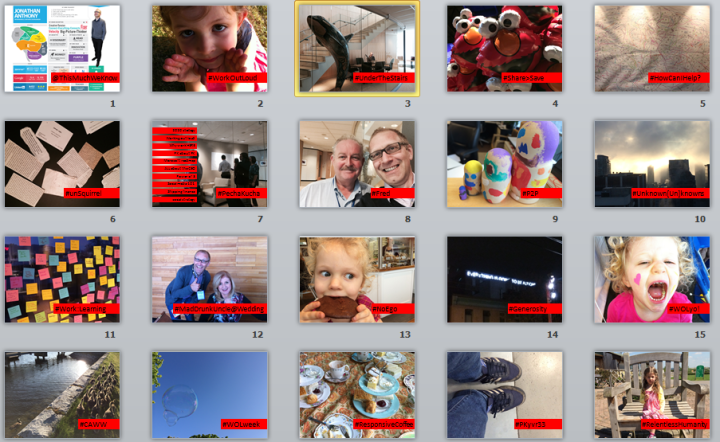Viewport: 720px width, 442px height.
Task: Open the highlighted #UnderTheStairs slide
Action: (357, 48)
